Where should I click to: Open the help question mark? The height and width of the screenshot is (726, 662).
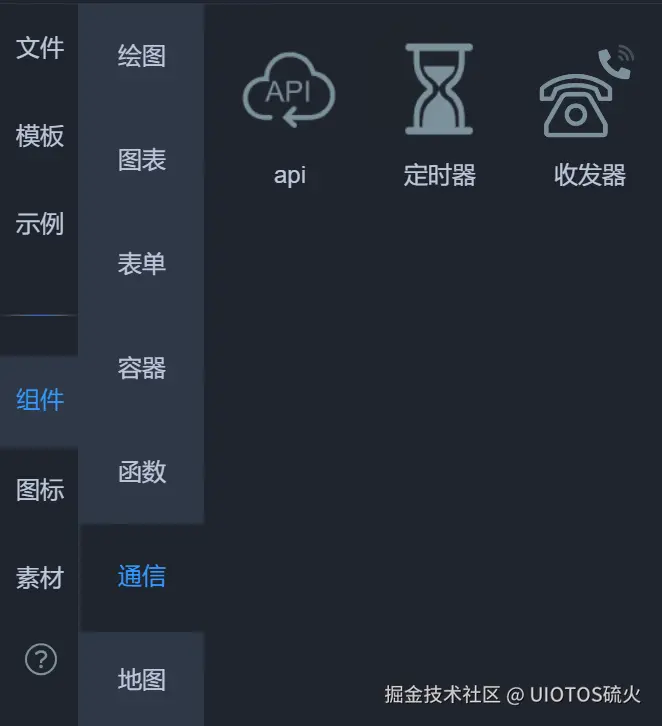point(41,660)
